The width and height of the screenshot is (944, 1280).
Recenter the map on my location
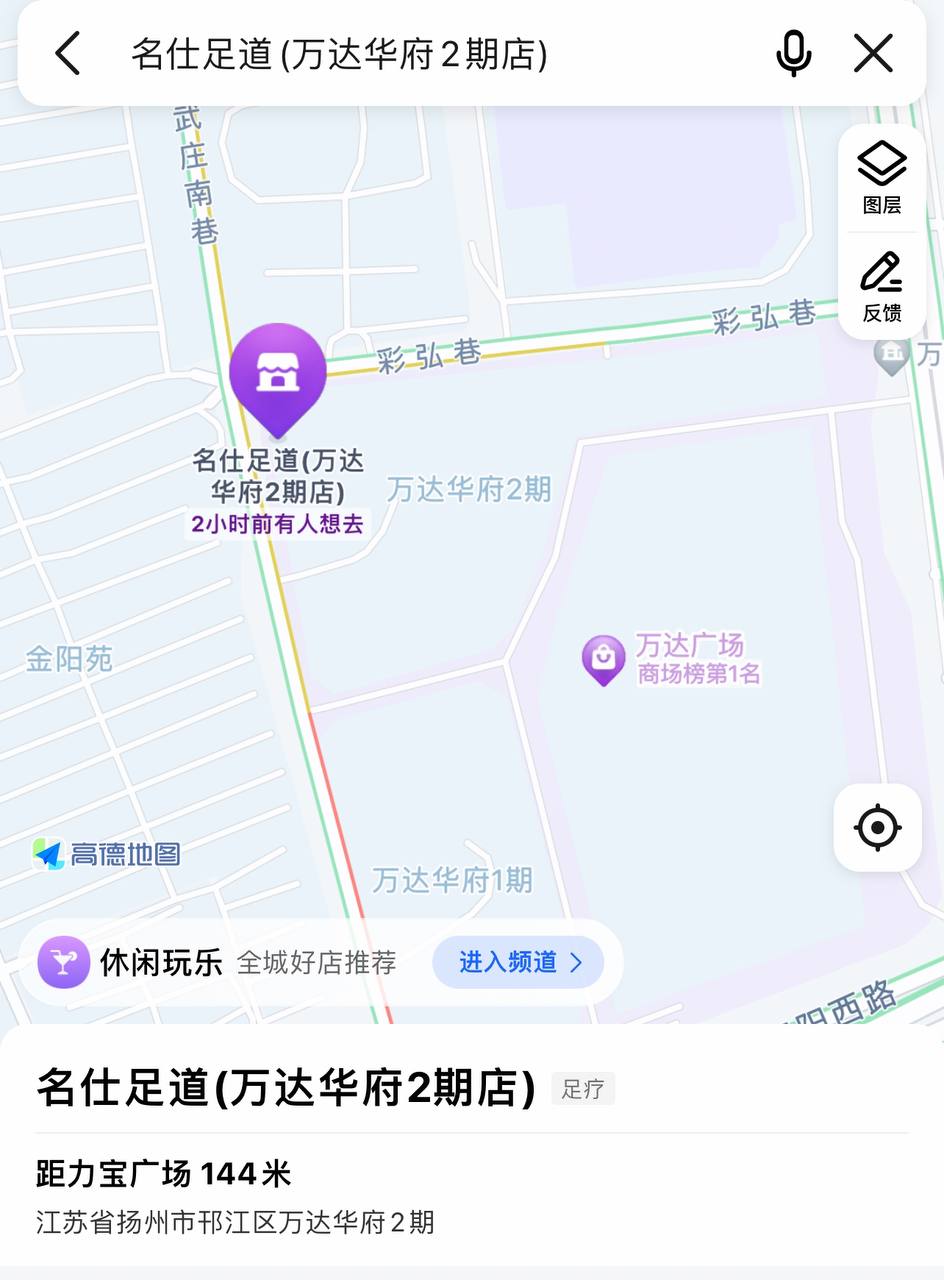pyautogui.click(x=878, y=828)
